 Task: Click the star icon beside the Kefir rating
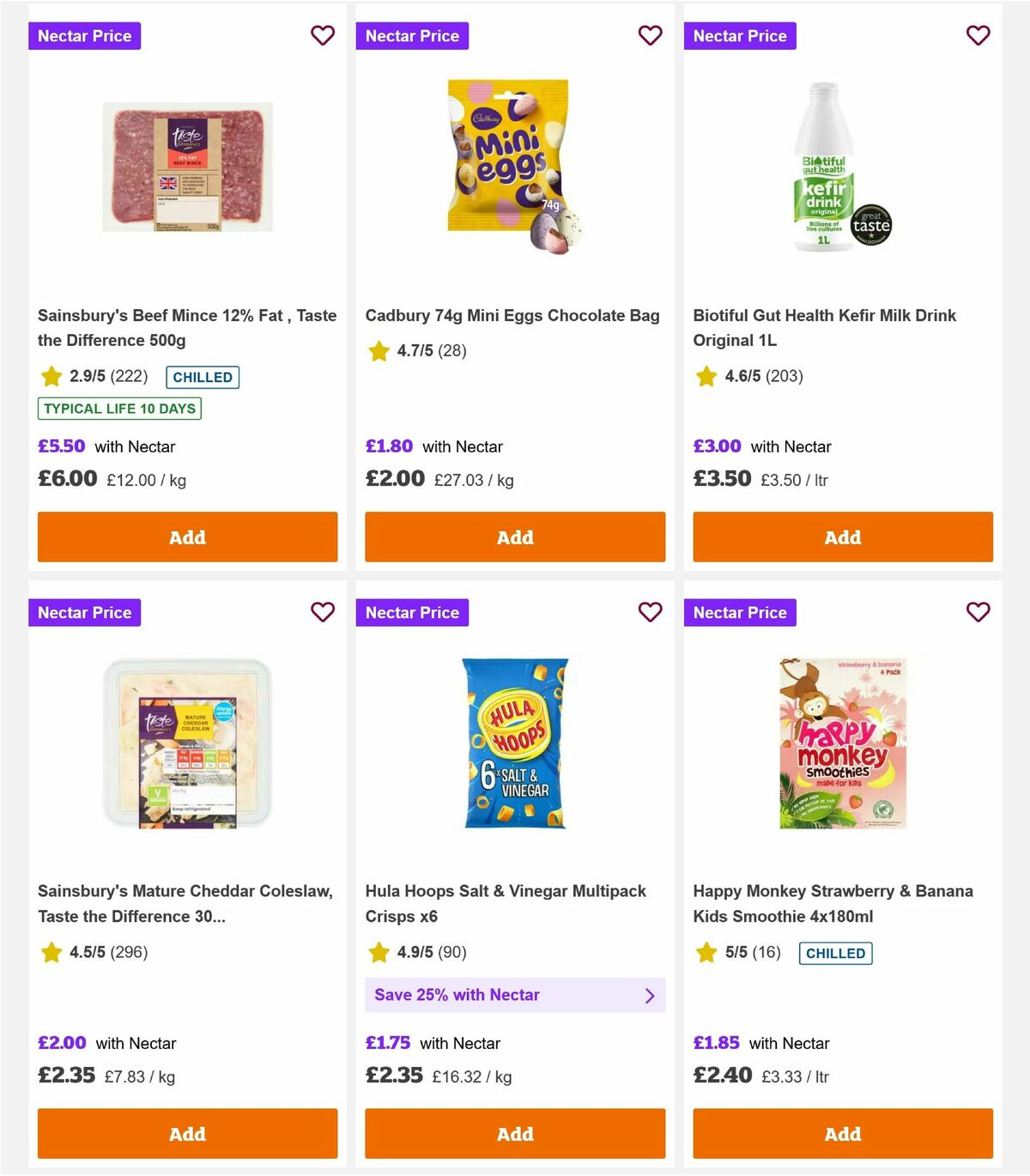click(706, 376)
